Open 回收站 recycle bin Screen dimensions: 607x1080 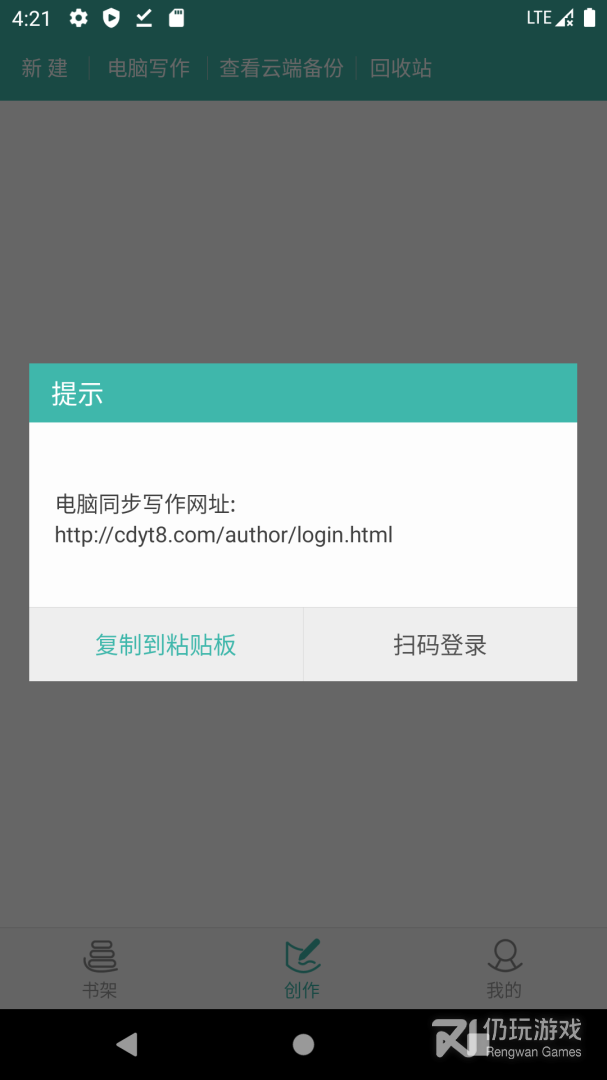click(x=401, y=68)
